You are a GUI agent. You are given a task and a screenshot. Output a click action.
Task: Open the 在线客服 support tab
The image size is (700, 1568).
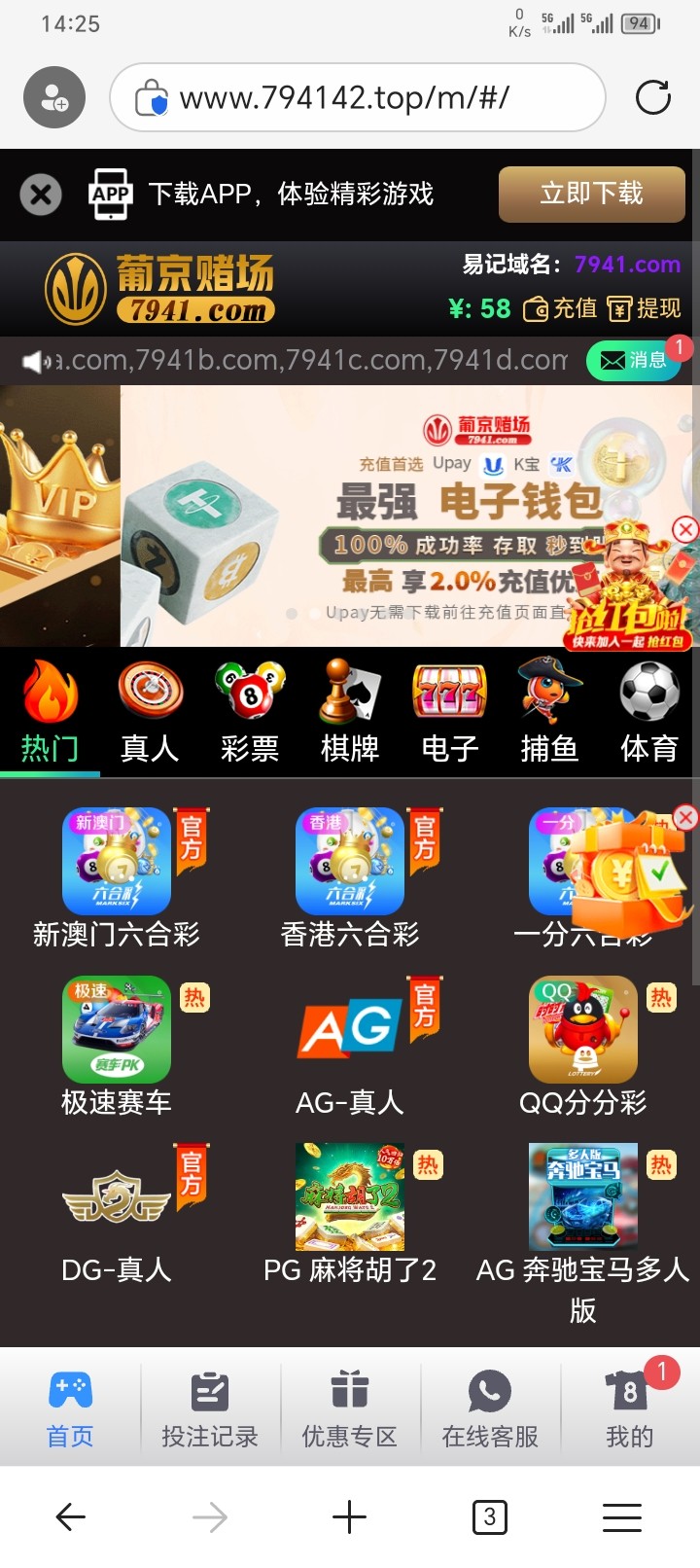(490, 1409)
